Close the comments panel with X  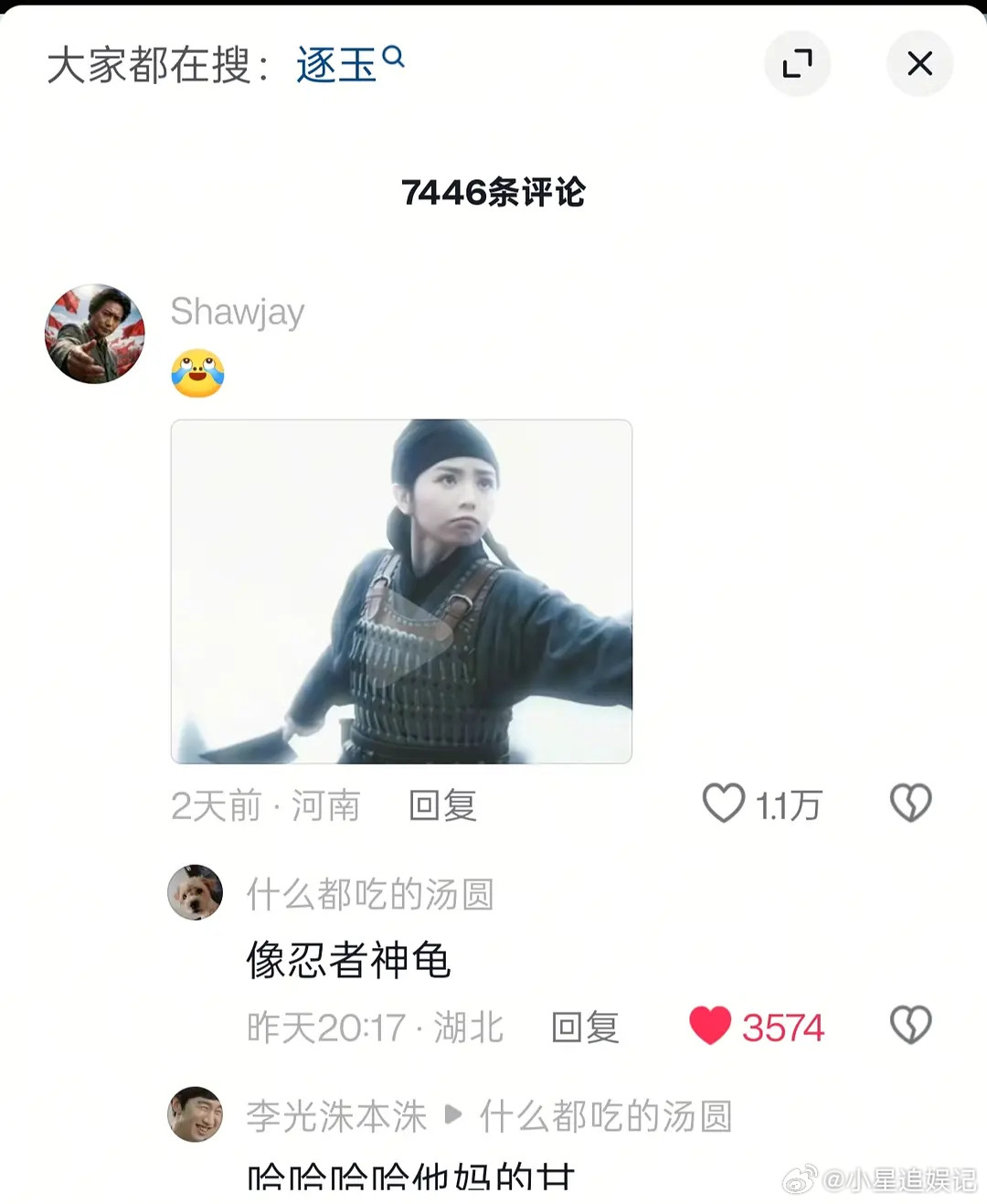coord(919,64)
